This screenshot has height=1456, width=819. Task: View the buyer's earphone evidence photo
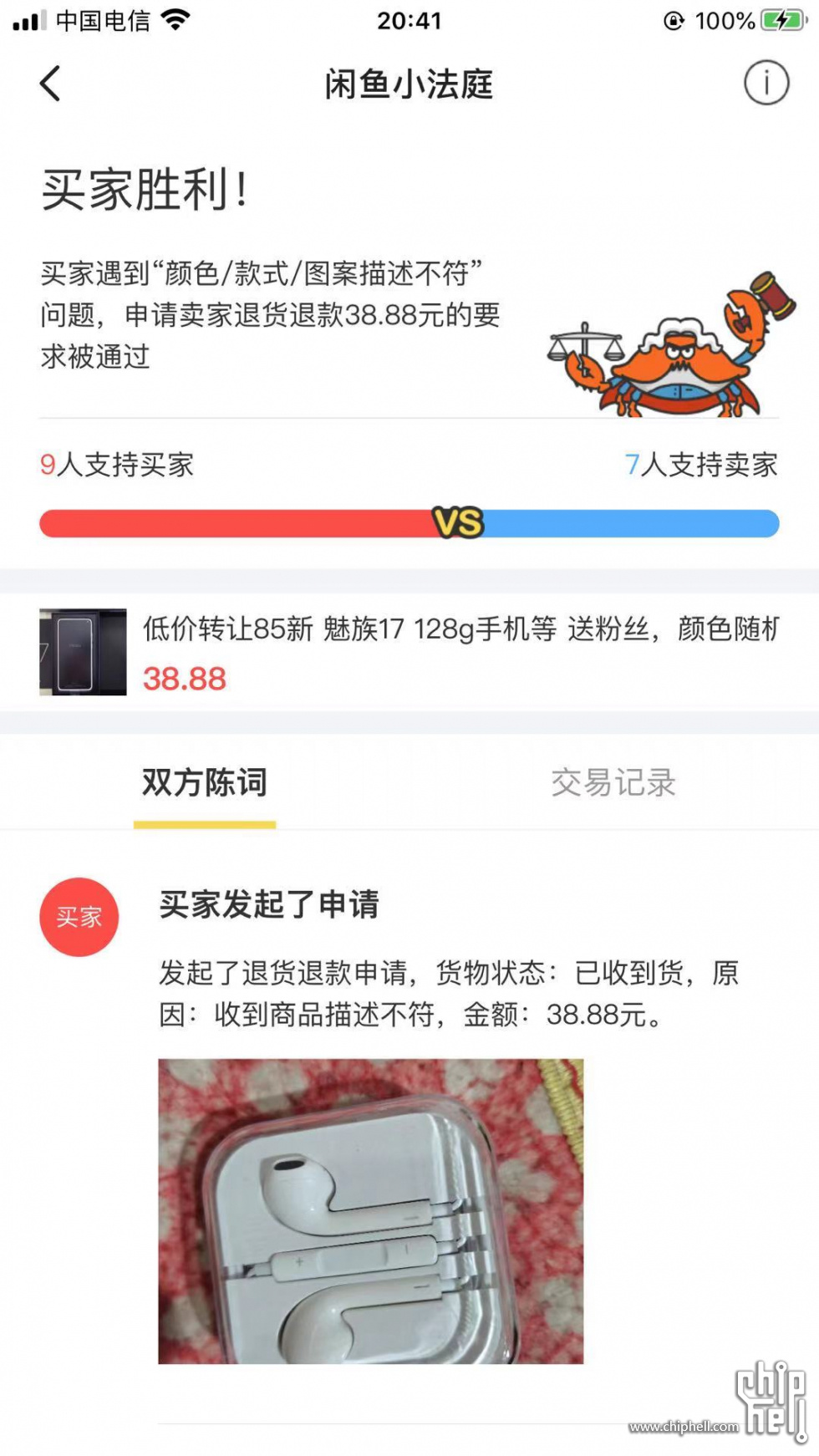371,1211
